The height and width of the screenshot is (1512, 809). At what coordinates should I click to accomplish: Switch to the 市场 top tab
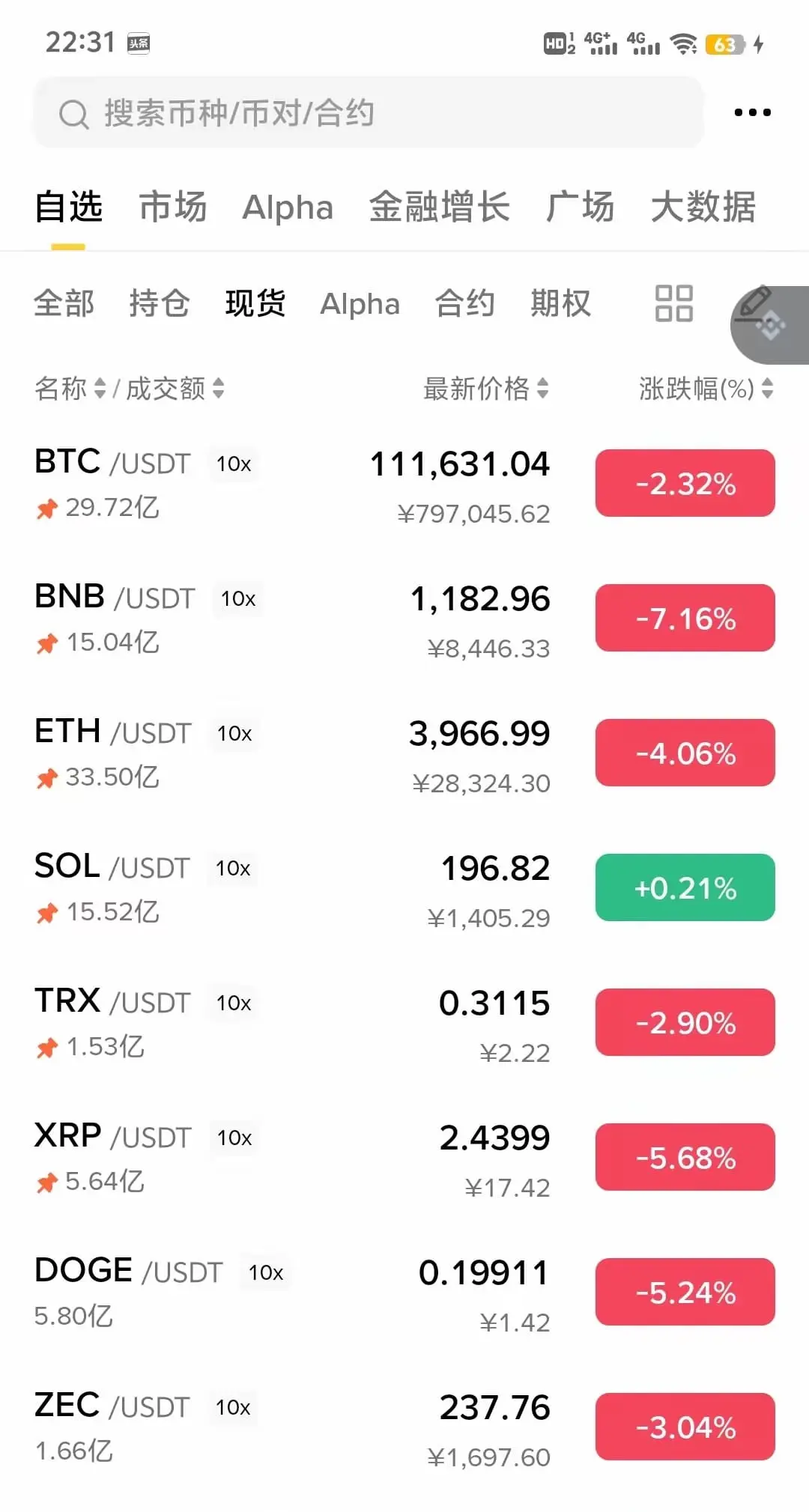click(x=173, y=207)
